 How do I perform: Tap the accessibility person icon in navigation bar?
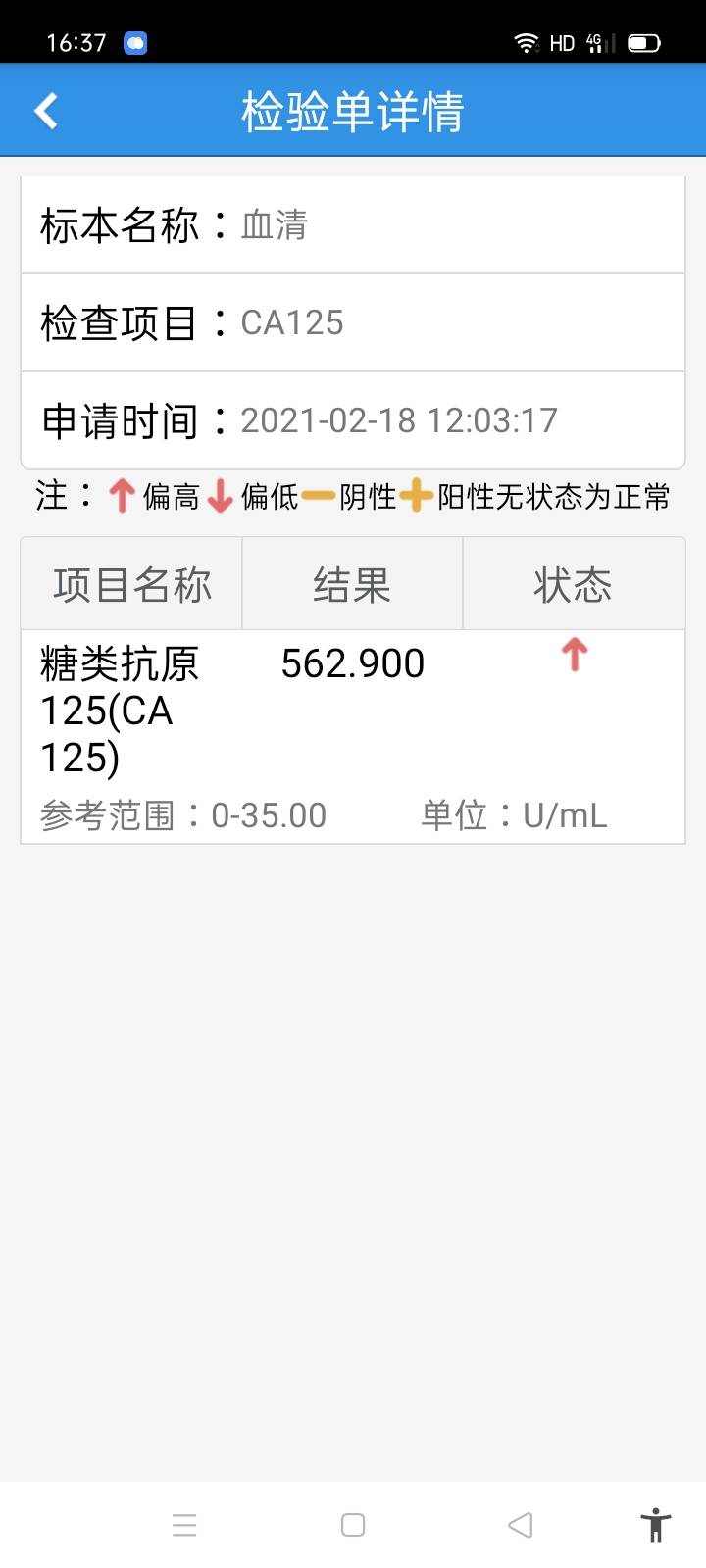pyautogui.click(x=654, y=1525)
